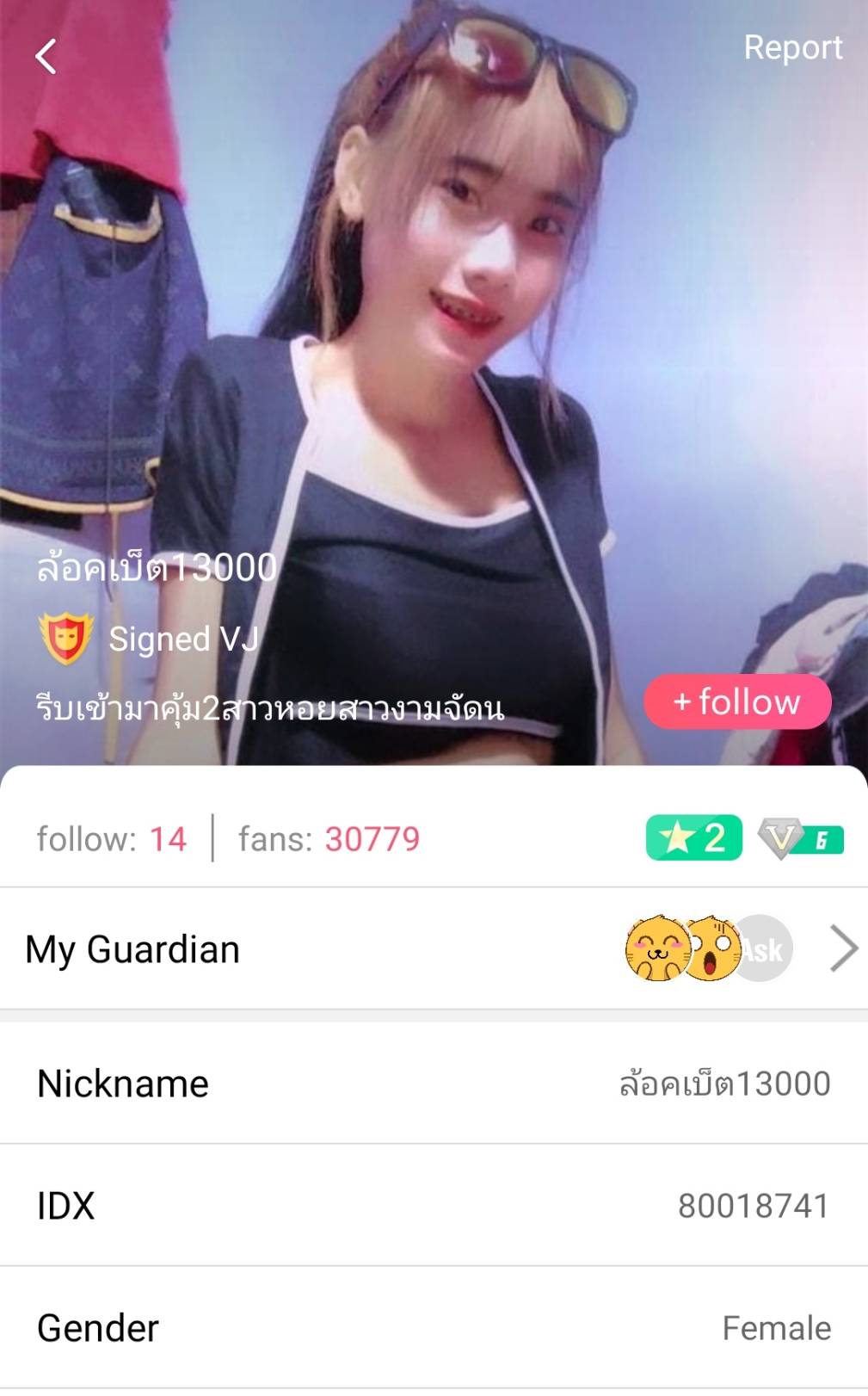Report this profile
868x1396 pixels.
tap(792, 47)
